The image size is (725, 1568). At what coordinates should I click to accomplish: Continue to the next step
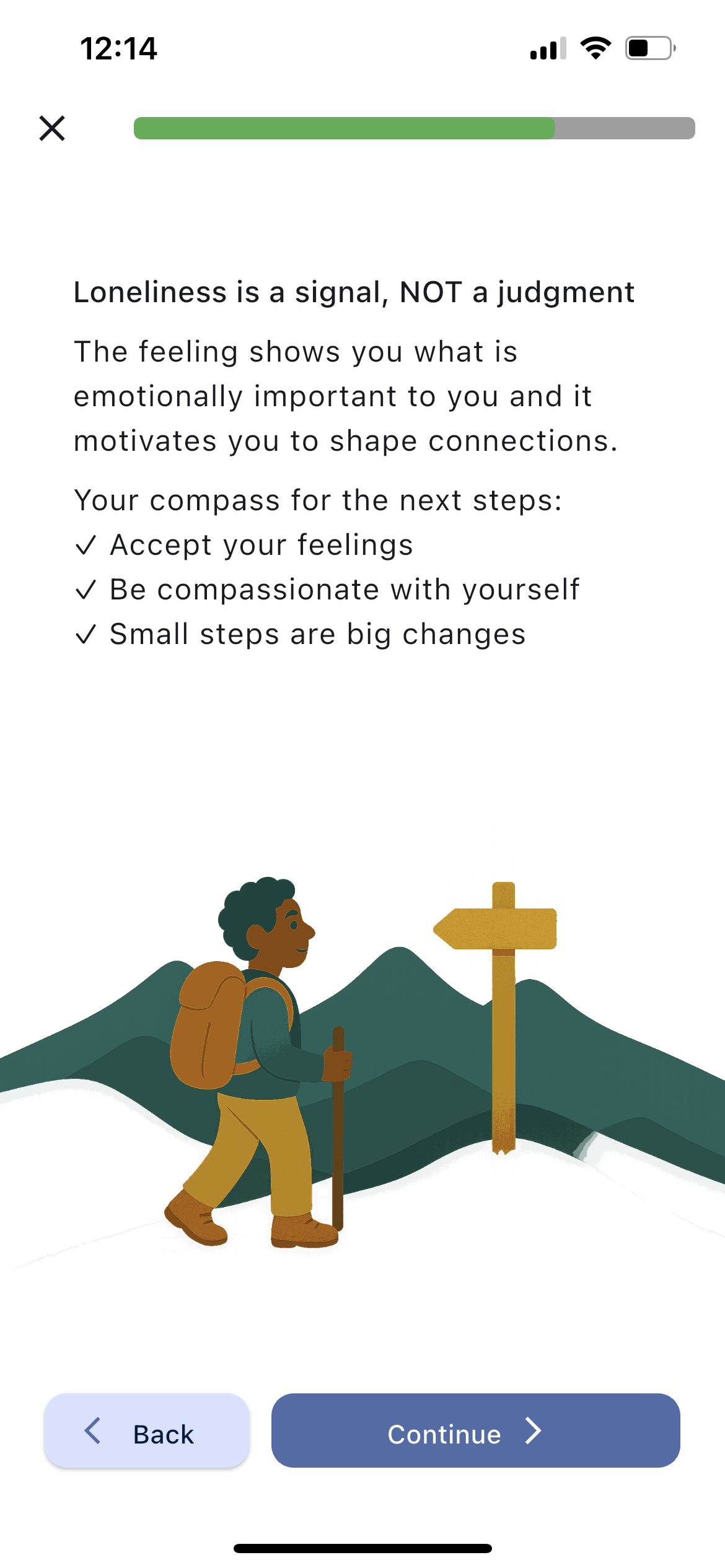point(475,1431)
